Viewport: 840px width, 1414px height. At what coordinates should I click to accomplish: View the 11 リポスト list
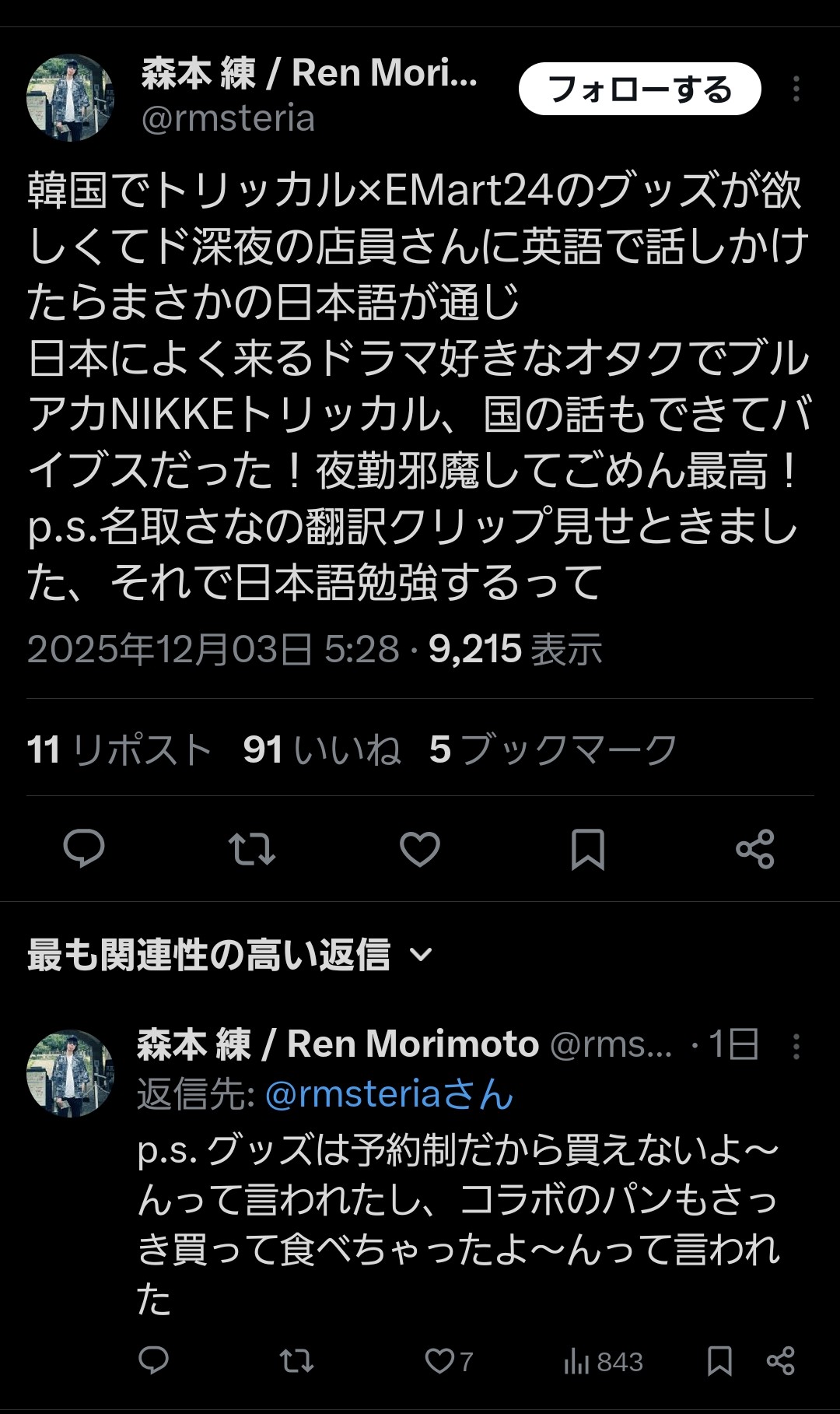coord(119,749)
